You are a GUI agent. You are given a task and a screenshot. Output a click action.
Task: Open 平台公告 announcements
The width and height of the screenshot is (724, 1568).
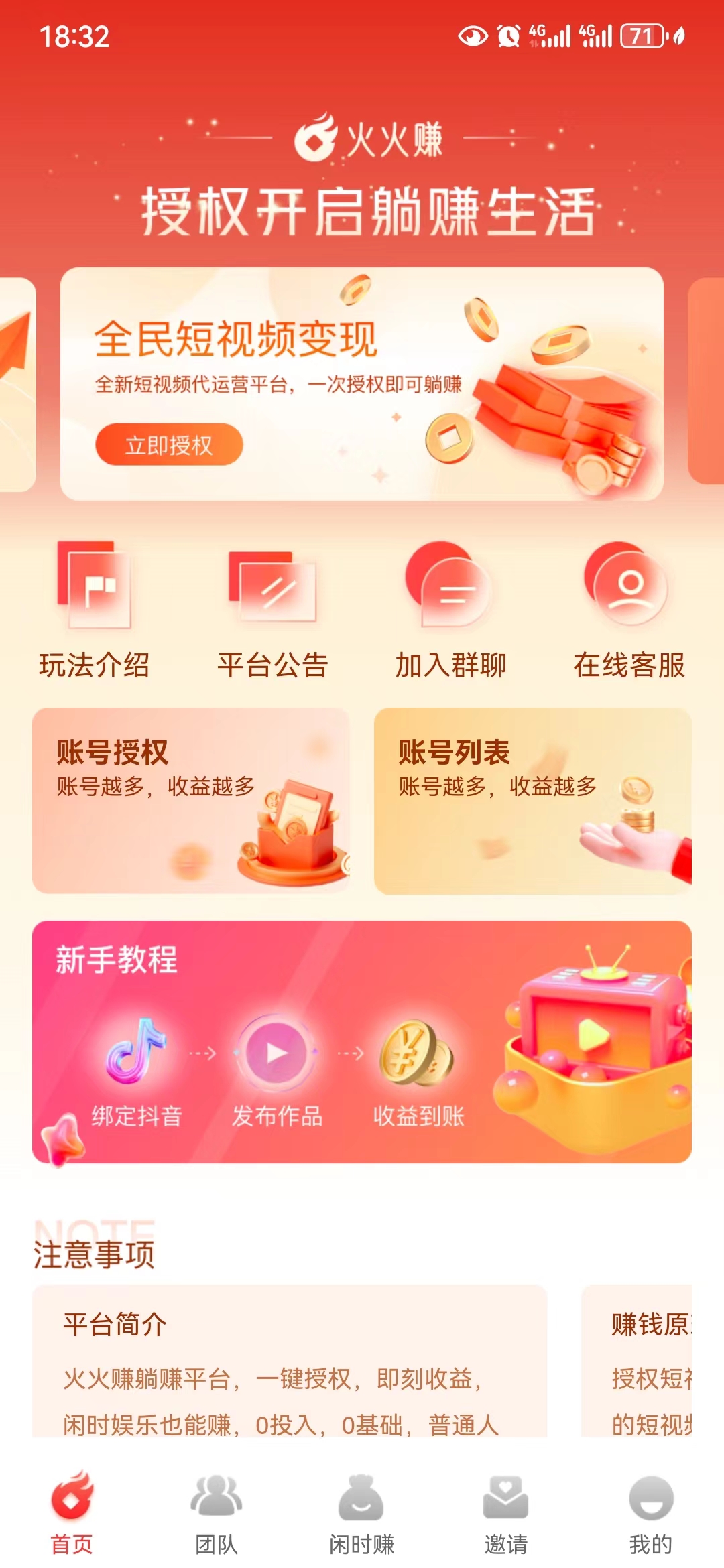point(272,610)
